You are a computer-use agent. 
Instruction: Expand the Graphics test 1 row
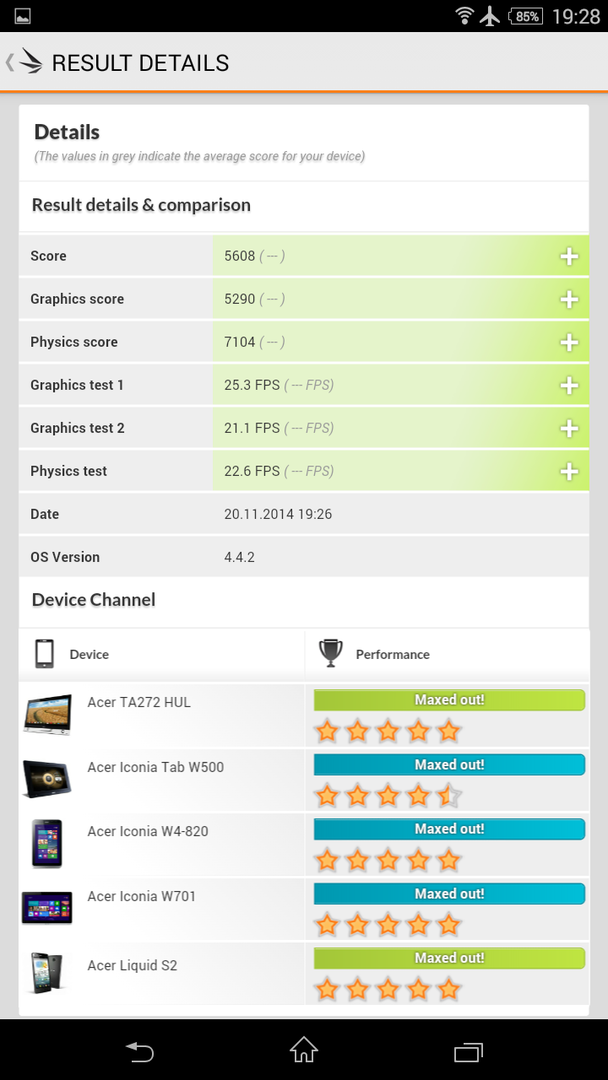click(x=569, y=385)
